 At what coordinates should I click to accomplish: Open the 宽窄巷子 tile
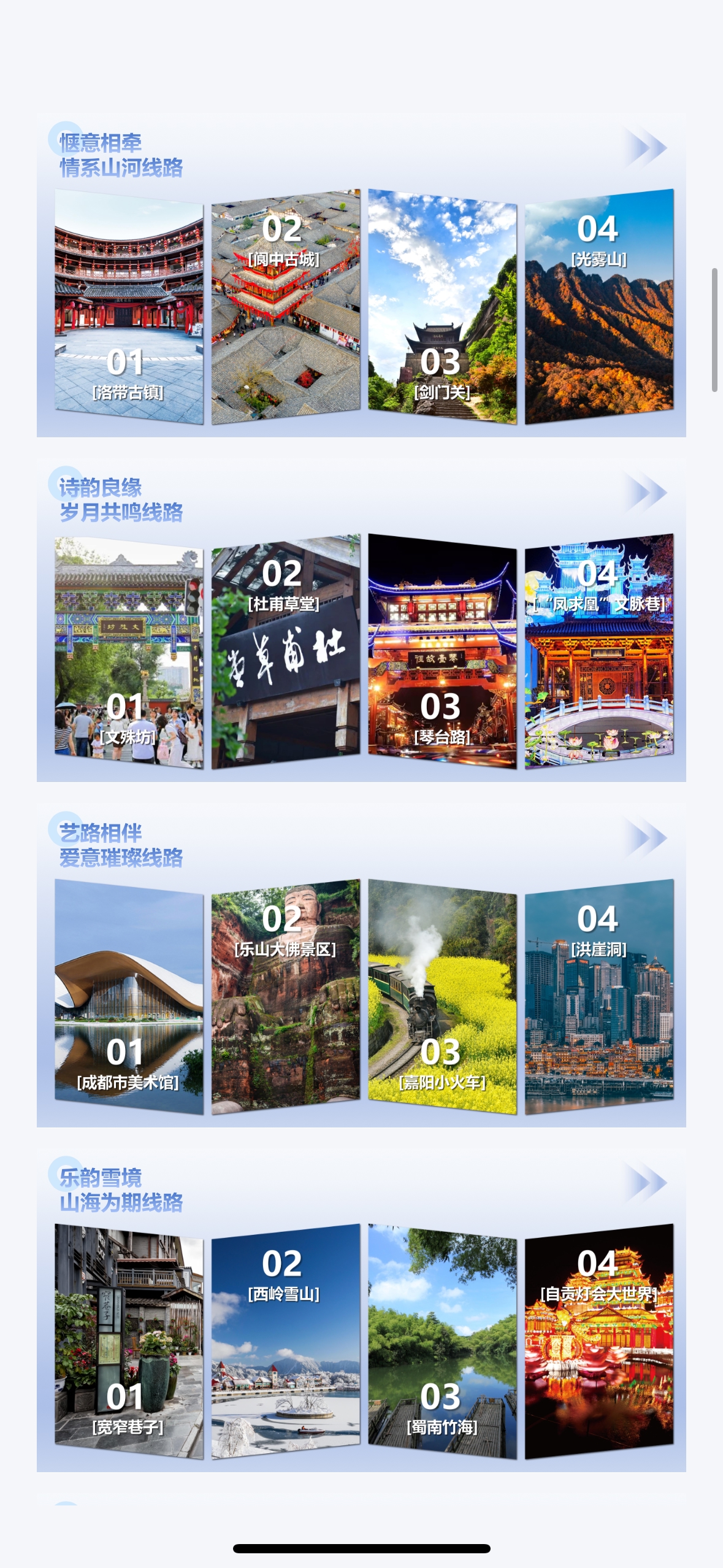pos(129,1342)
